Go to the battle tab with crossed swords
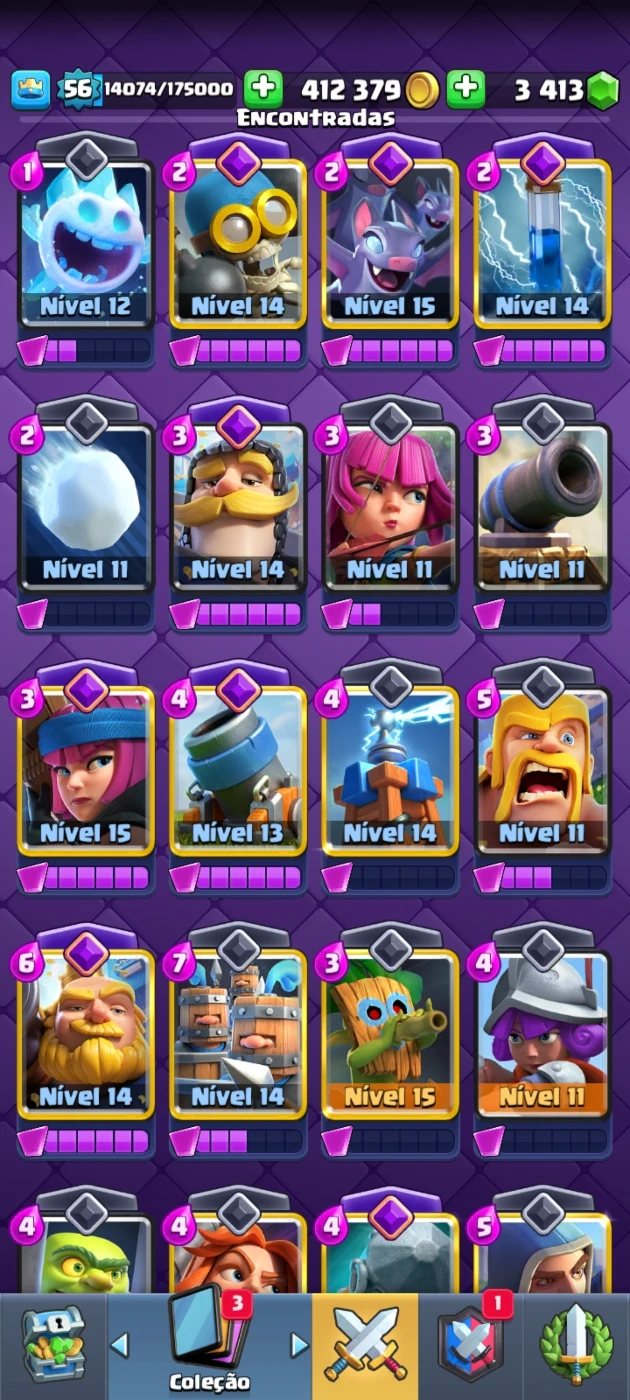The image size is (630, 1400). 365,1346
